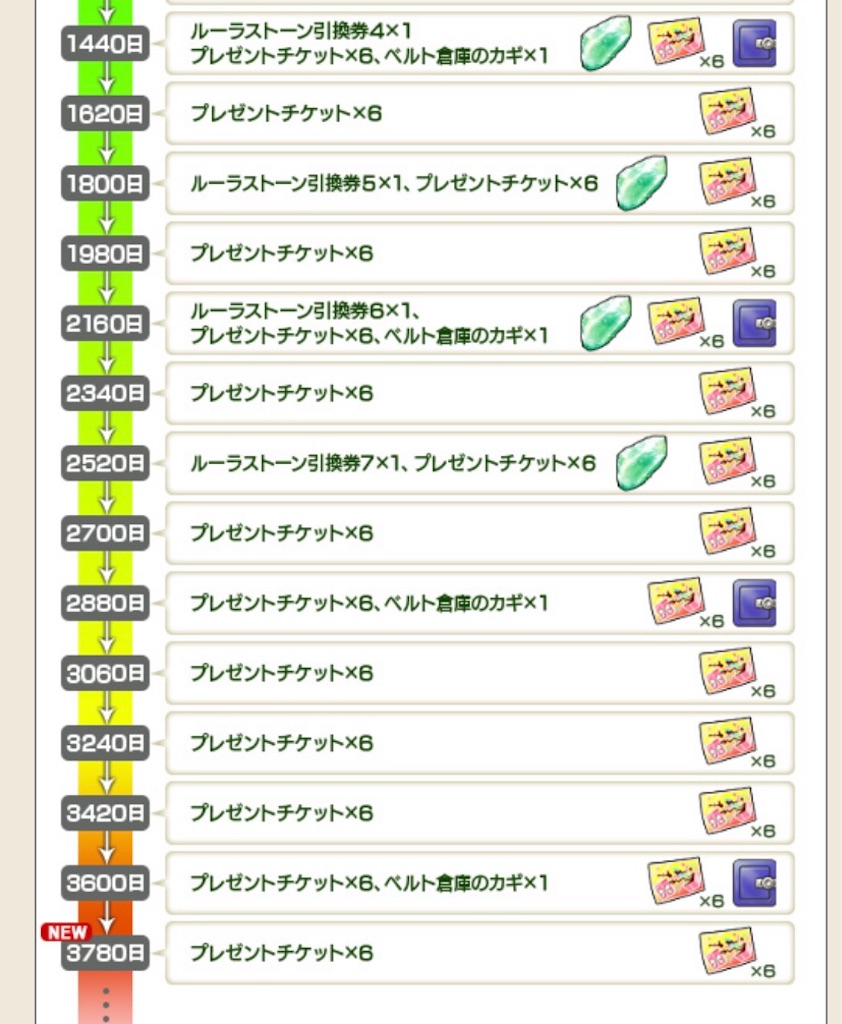
Task: Select the 3780日 day marker
Action: tap(104, 953)
